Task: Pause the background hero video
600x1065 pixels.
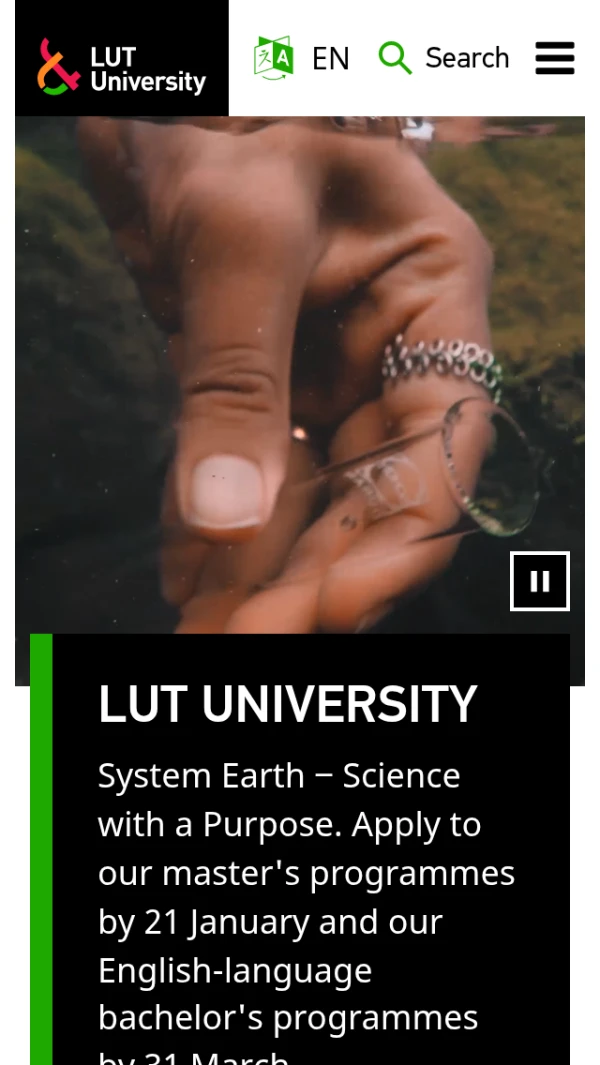Action: click(540, 581)
